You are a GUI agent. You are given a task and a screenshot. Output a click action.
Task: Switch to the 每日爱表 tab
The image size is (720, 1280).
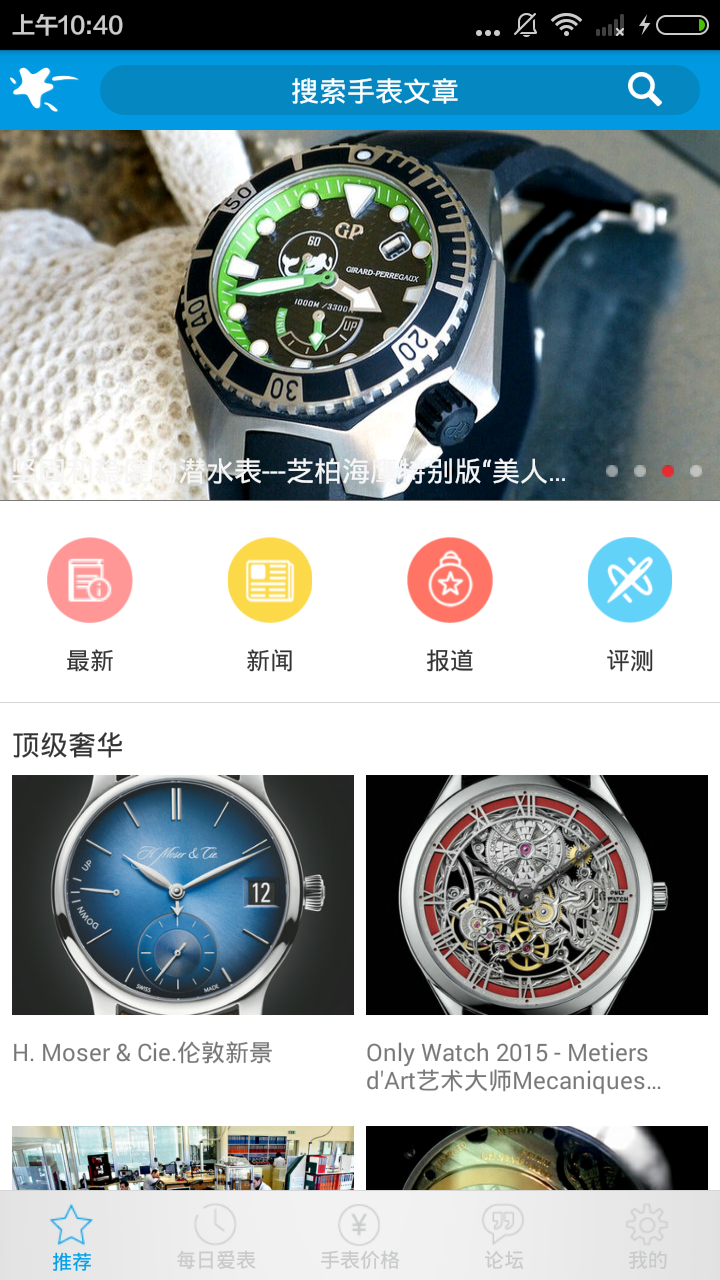[x=216, y=1237]
